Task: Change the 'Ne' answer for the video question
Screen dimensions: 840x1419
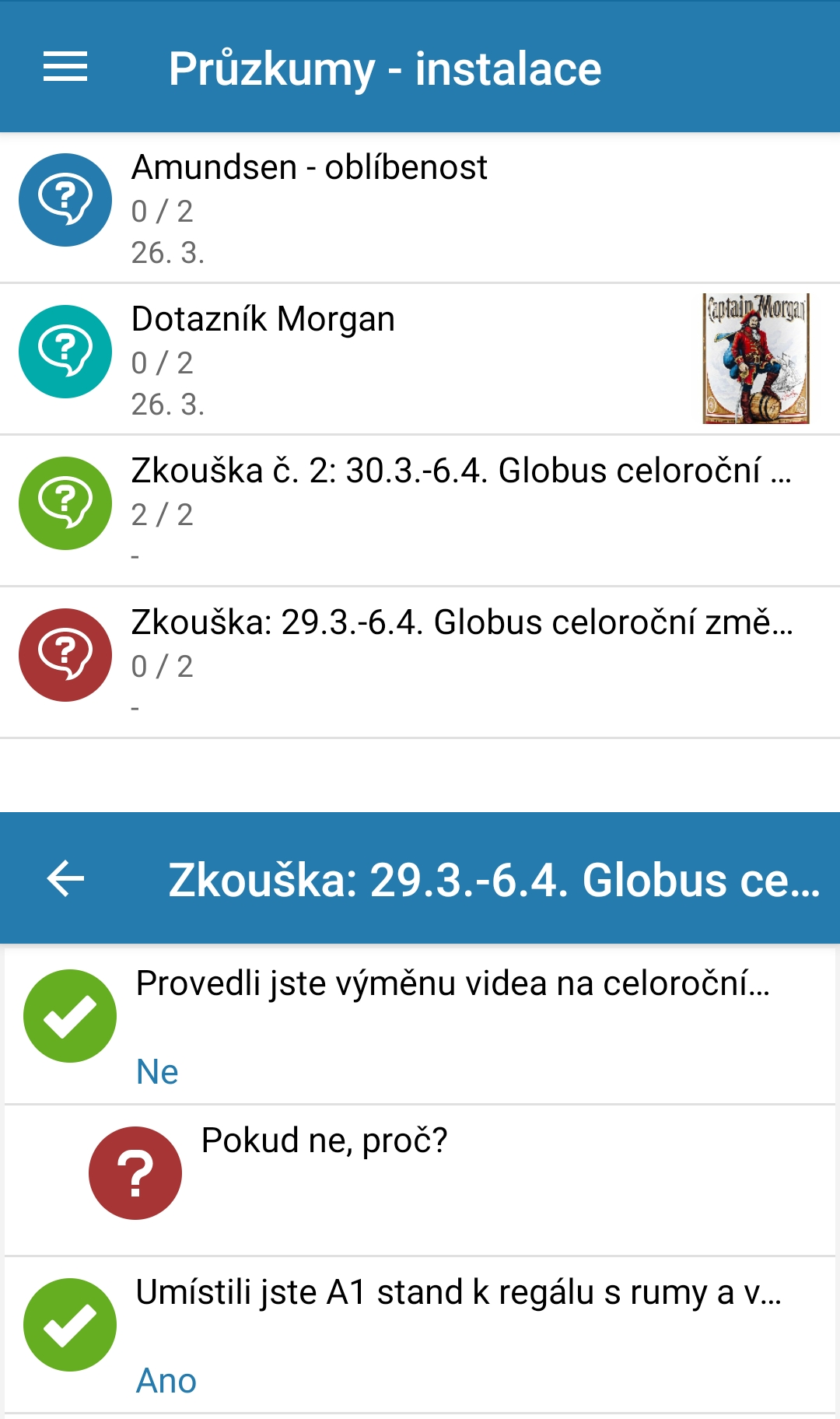Action: pos(157,1071)
